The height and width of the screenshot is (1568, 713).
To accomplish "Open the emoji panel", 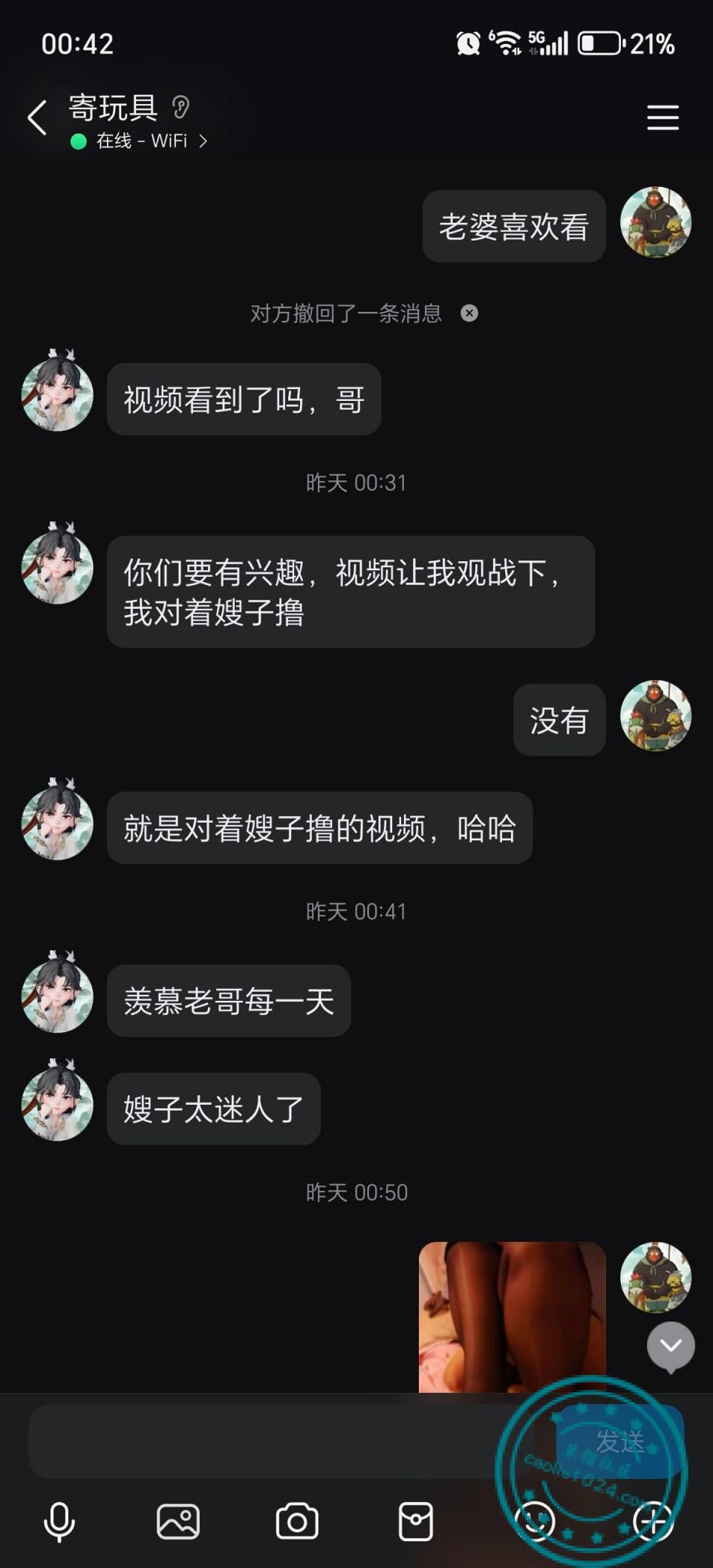I will (535, 1522).
